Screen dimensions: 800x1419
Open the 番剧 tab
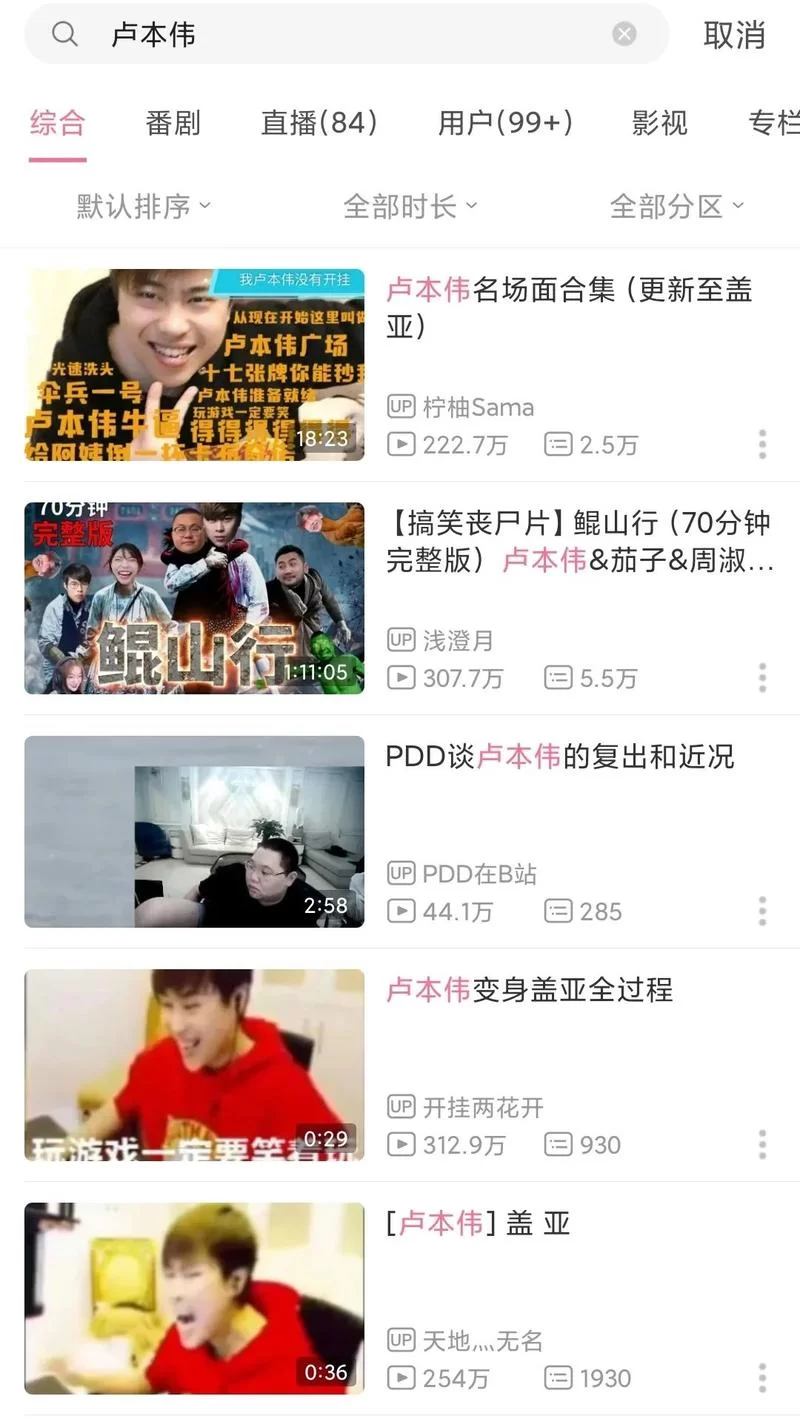tap(172, 122)
